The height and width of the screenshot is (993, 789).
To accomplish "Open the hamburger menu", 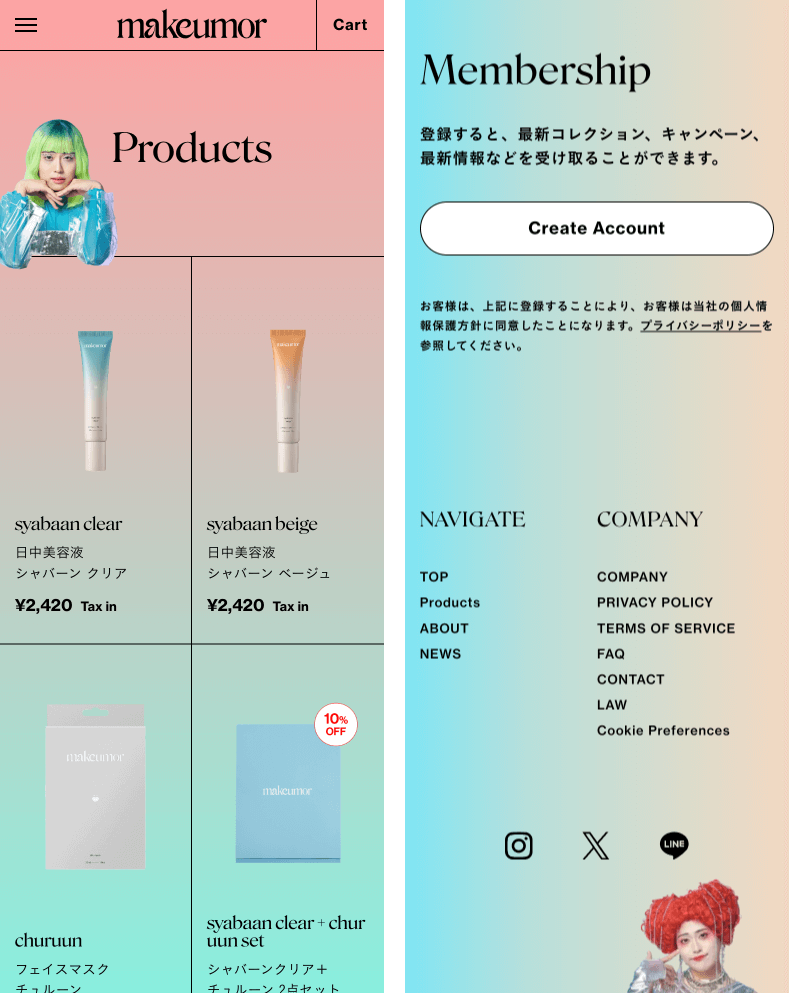I will [26, 25].
